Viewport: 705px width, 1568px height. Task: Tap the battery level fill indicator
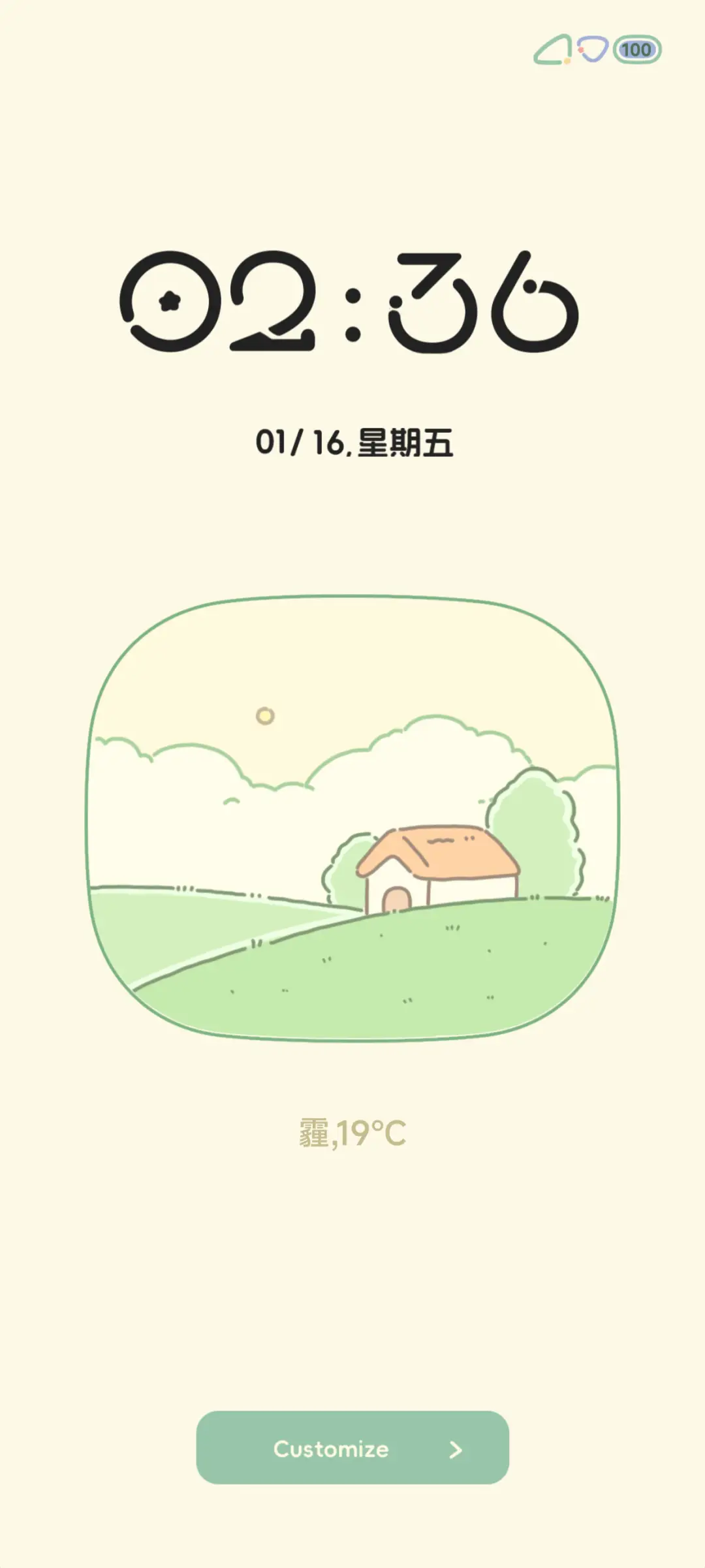pyautogui.click(x=636, y=49)
